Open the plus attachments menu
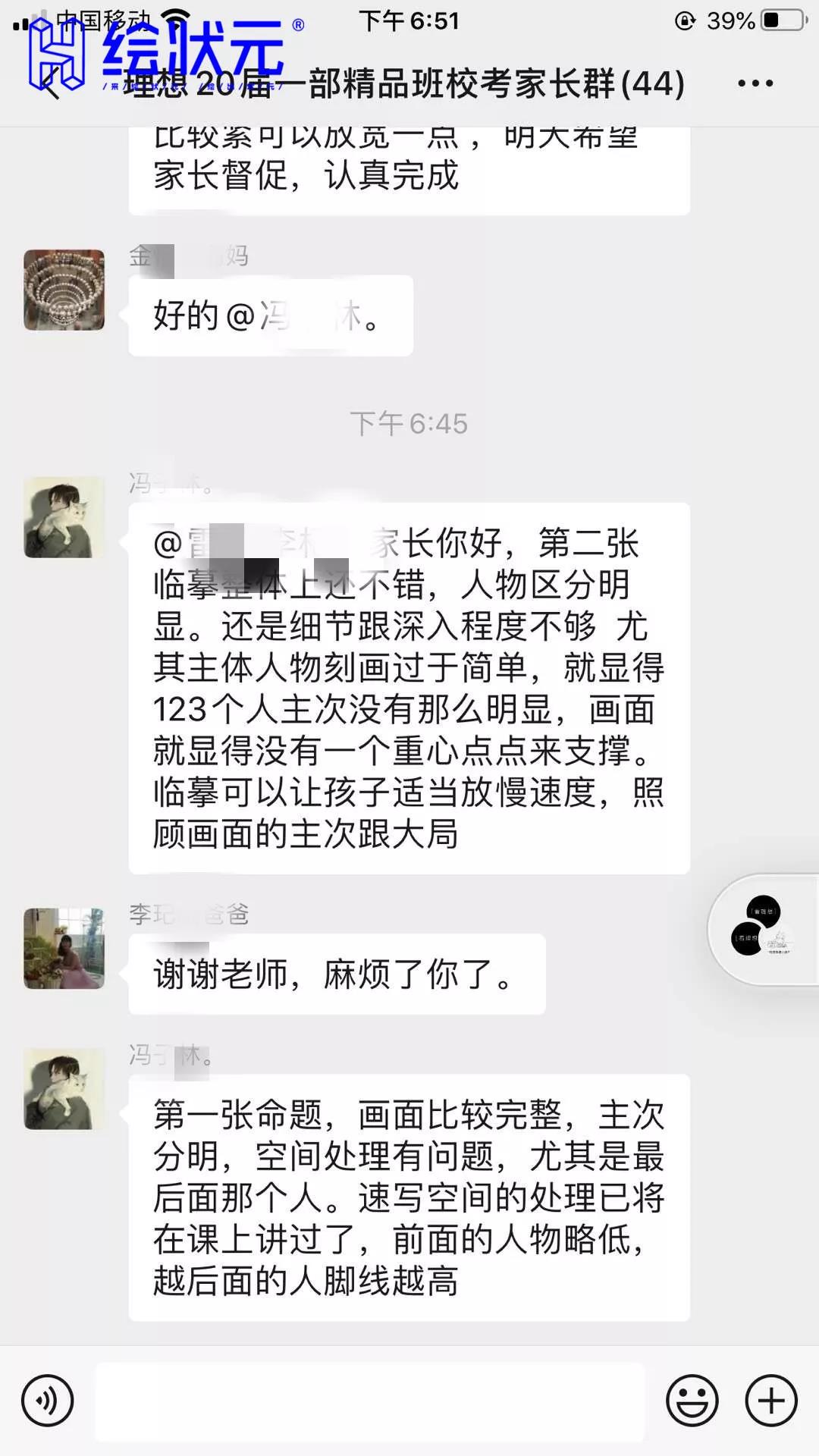The image size is (819, 1456). pyautogui.click(x=771, y=1400)
